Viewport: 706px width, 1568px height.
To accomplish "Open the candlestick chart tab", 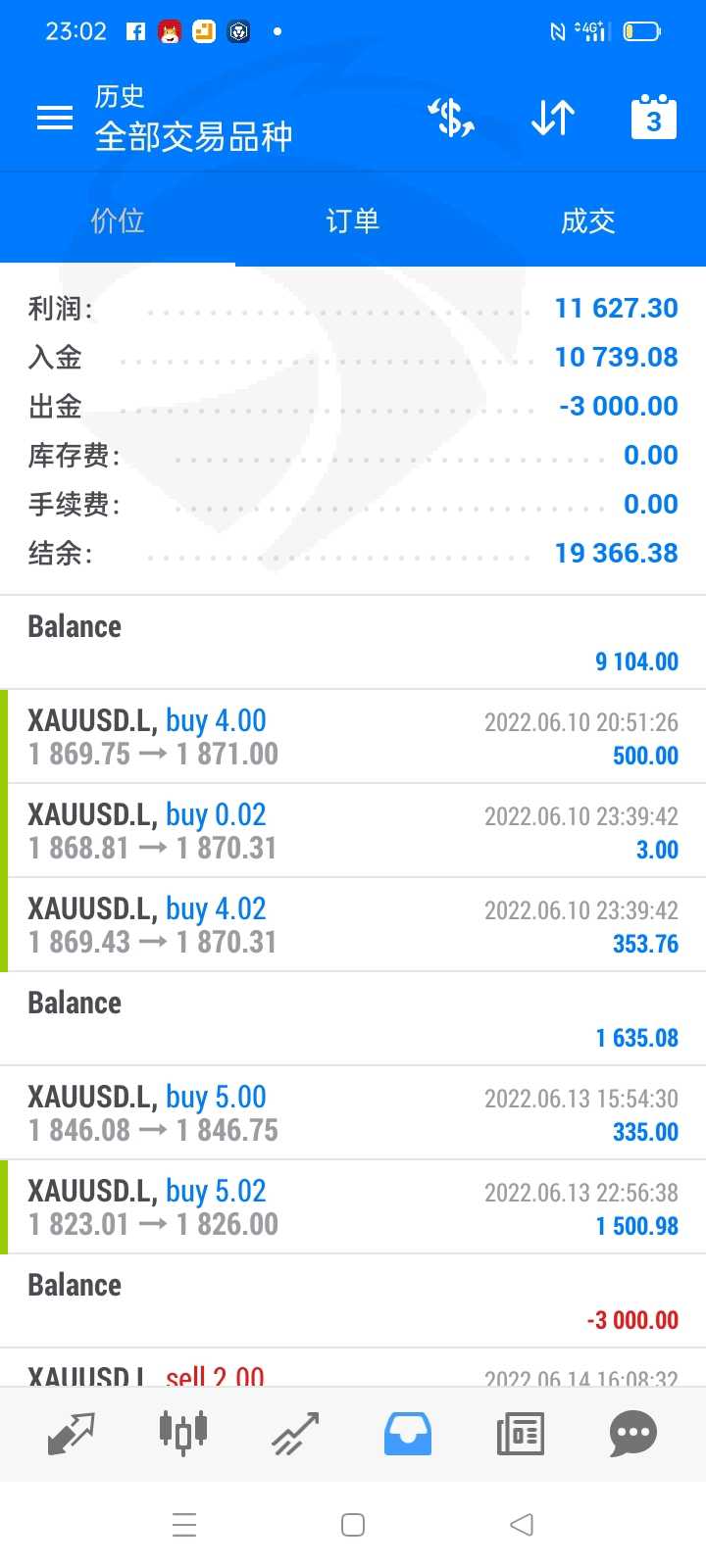I will [x=183, y=1434].
